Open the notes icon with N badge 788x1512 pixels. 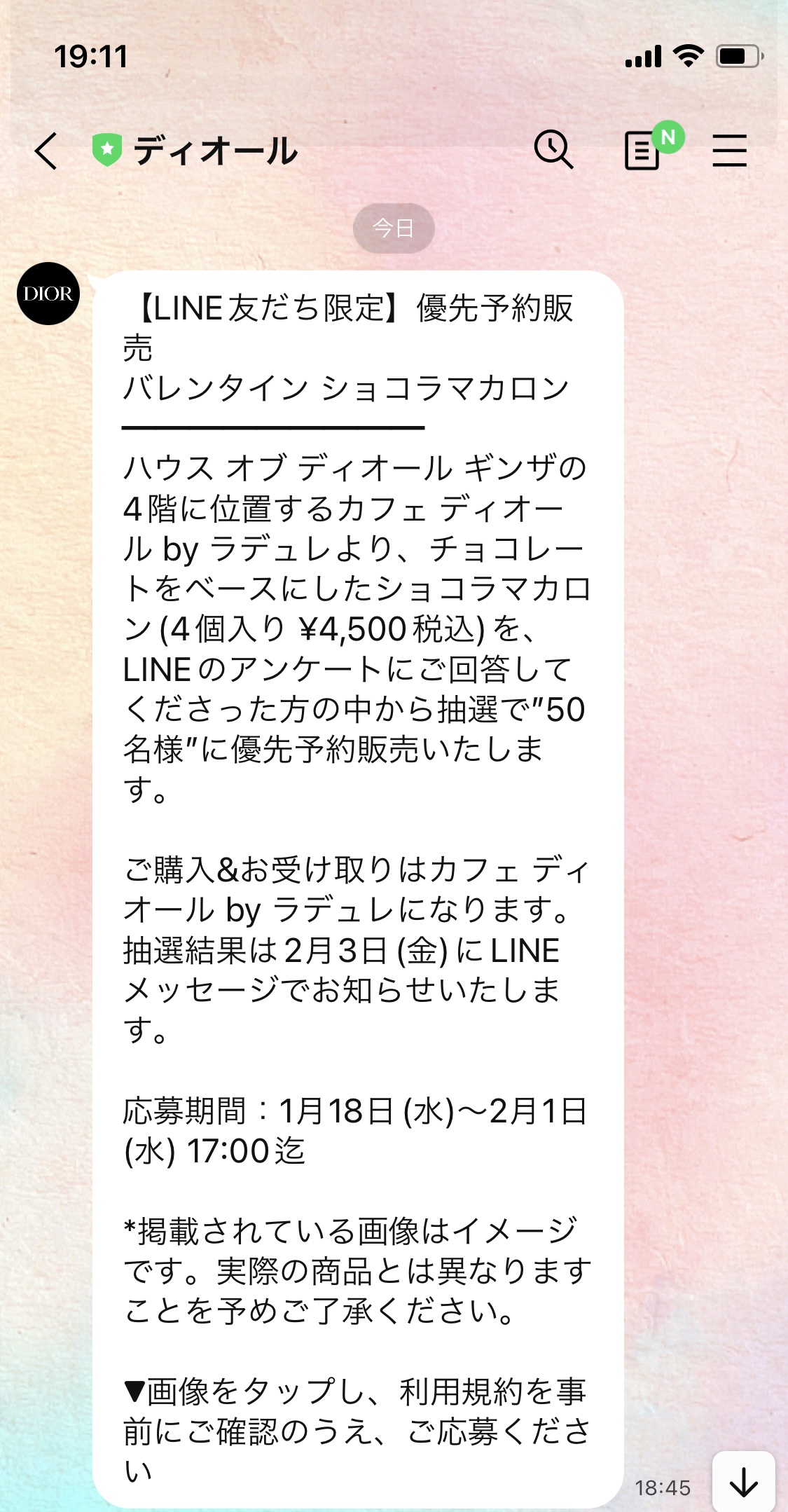[653, 146]
